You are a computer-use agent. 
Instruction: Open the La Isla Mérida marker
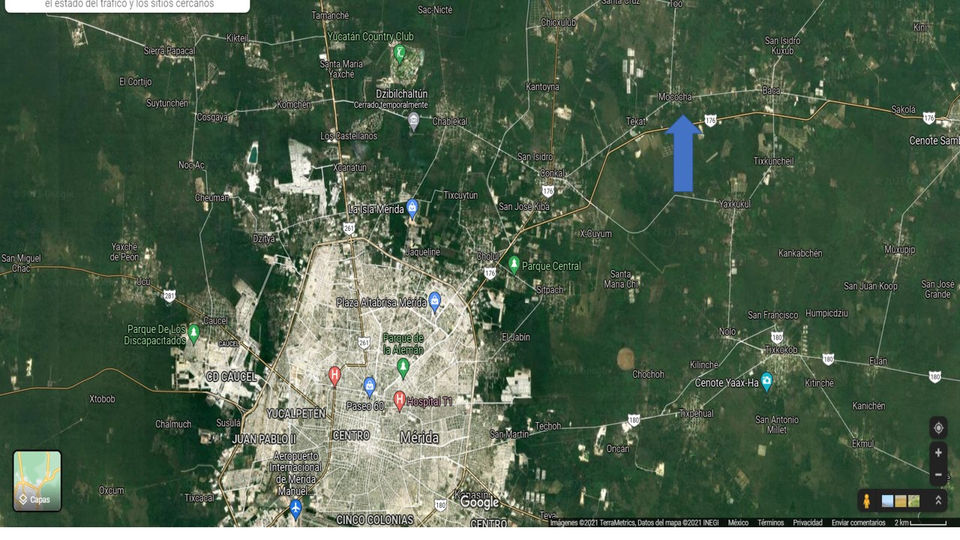pyautogui.click(x=412, y=208)
